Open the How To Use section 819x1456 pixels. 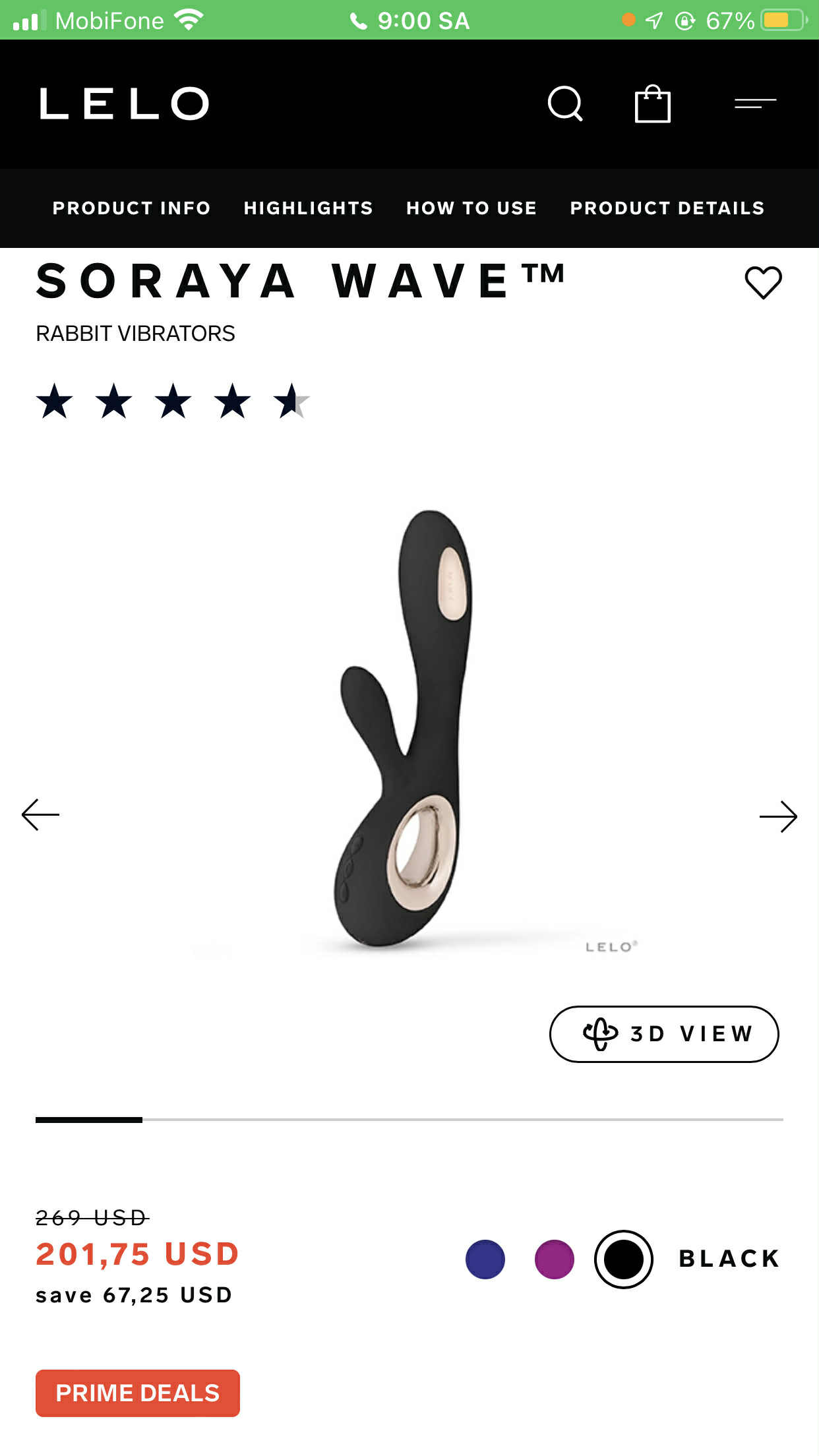[x=471, y=208]
